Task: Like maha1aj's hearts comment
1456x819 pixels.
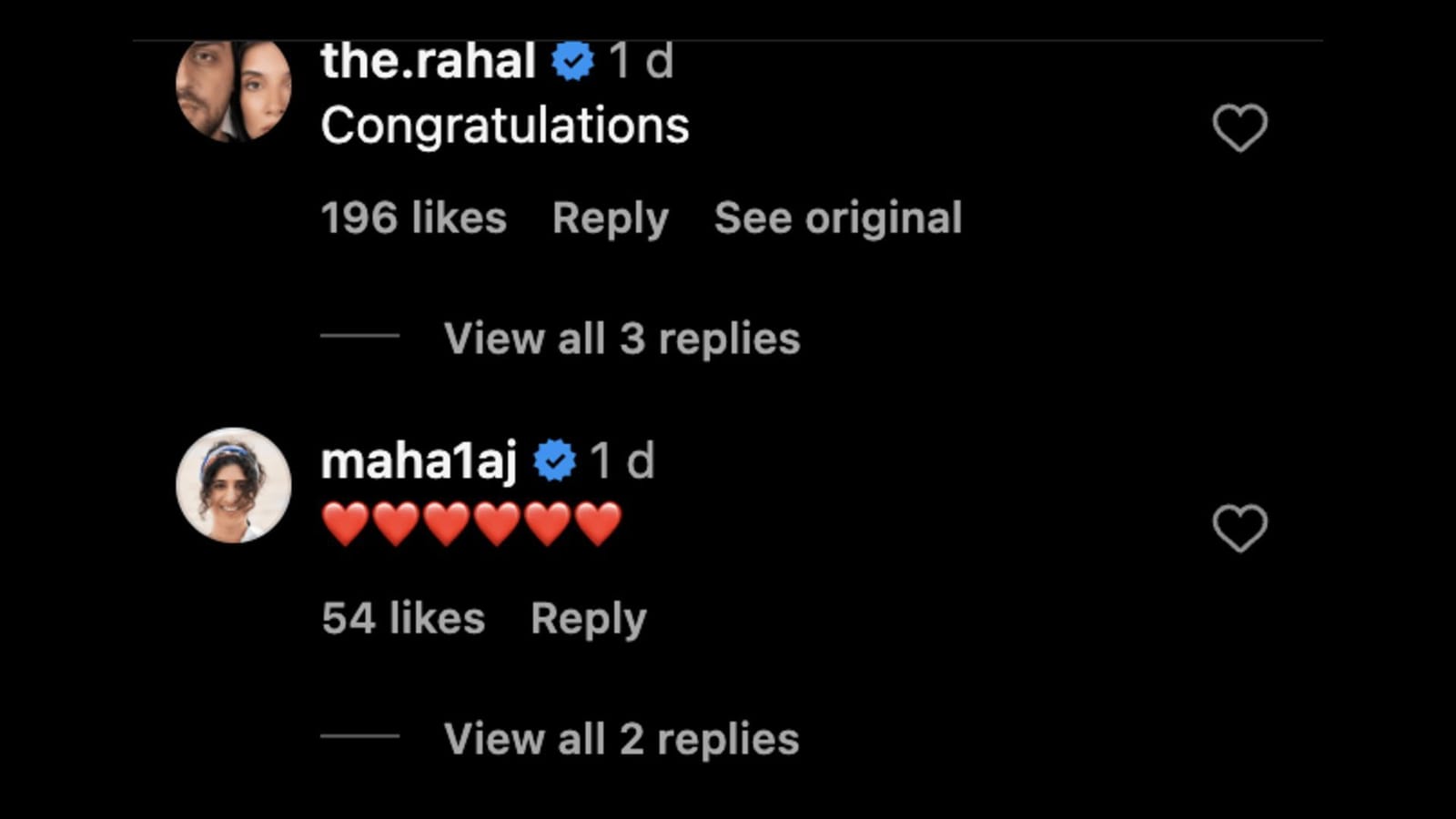Action: (x=1239, y=528)
